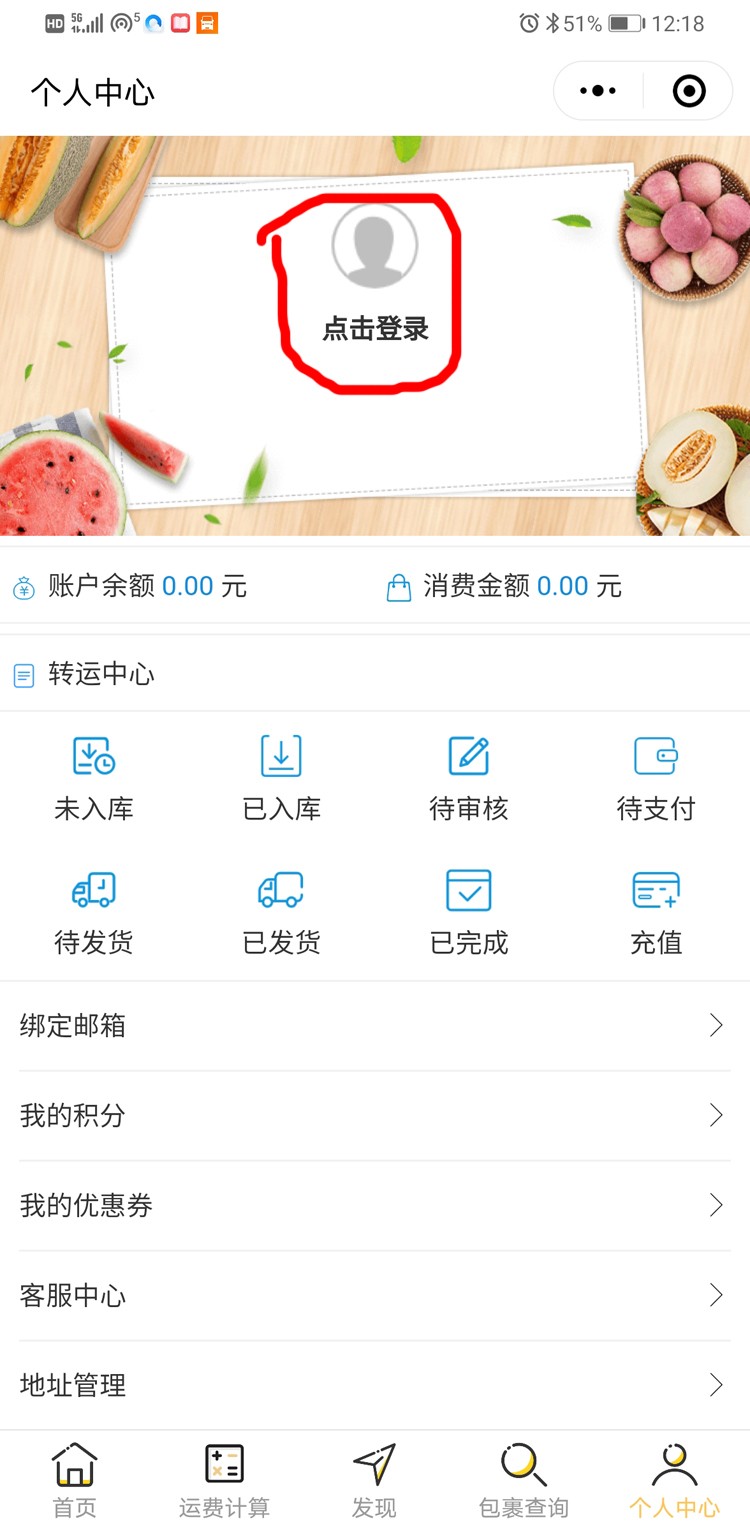Tap 点击登录 to log in

pos(375,328)
